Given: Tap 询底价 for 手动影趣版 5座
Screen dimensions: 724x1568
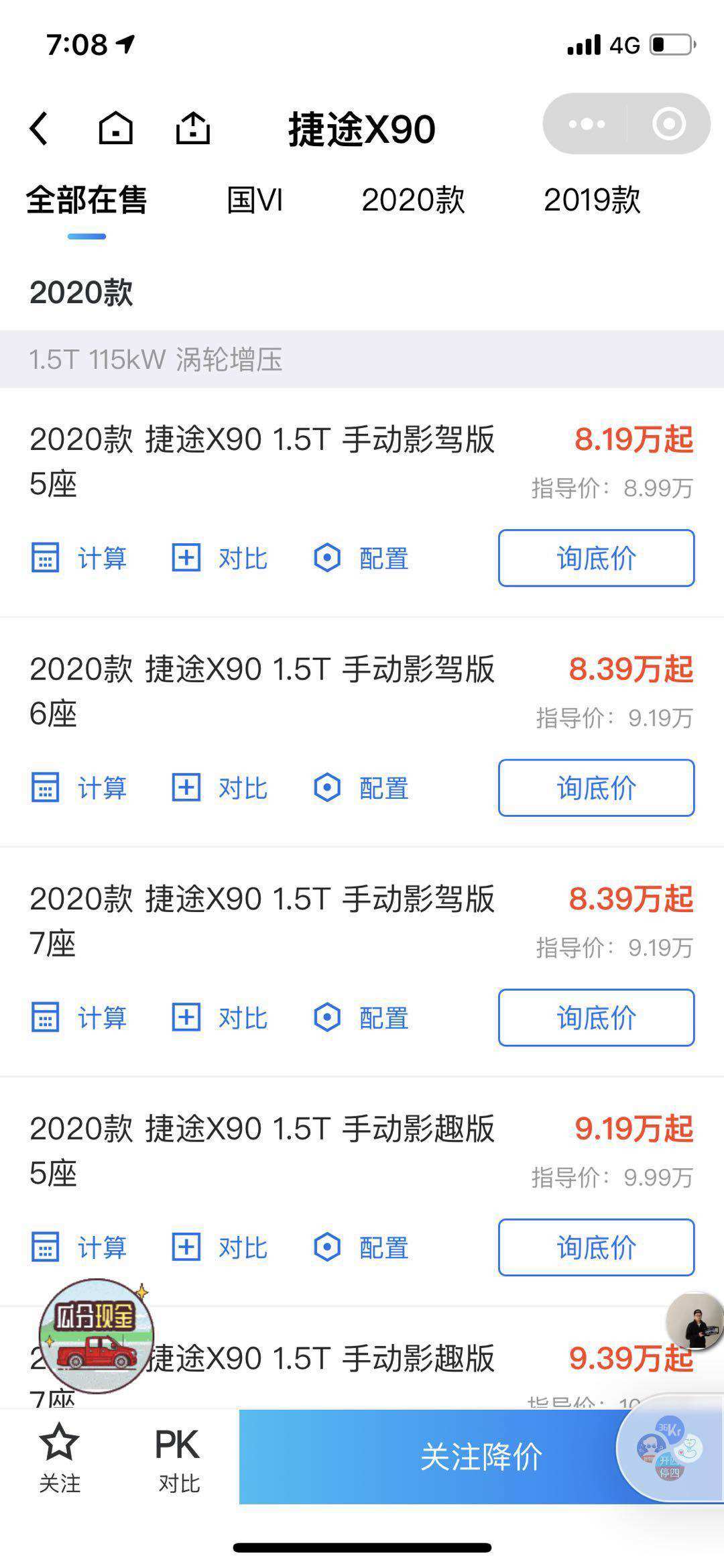Looking at the screenshot, I should pos(596,1247).
